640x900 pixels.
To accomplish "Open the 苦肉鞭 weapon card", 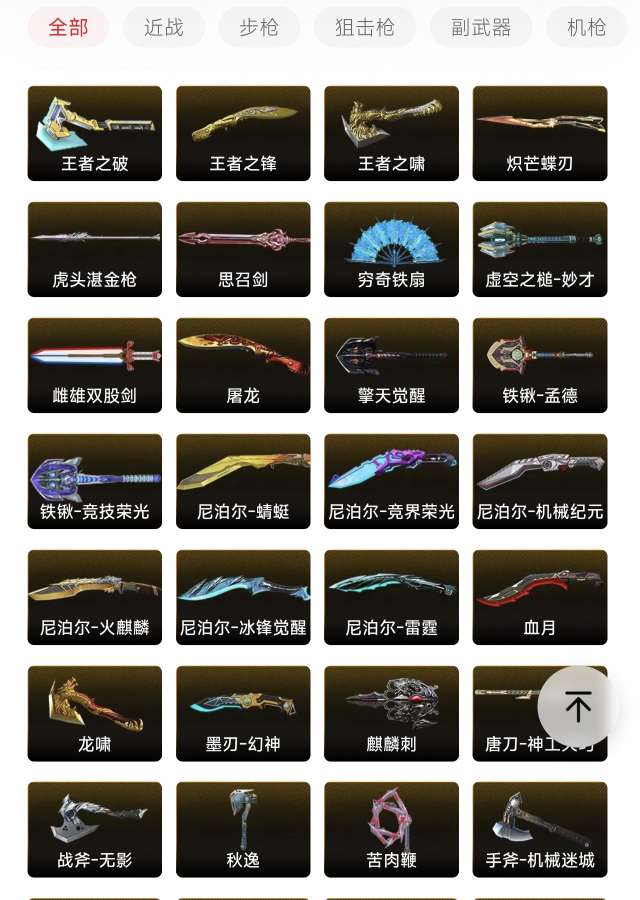I will pyautogui.click(x=391, y=829).
